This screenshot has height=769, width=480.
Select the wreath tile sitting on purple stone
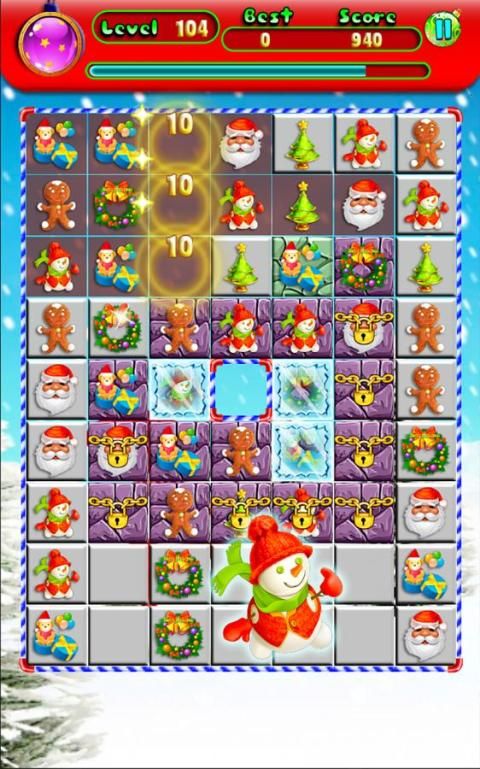point(363,267)
